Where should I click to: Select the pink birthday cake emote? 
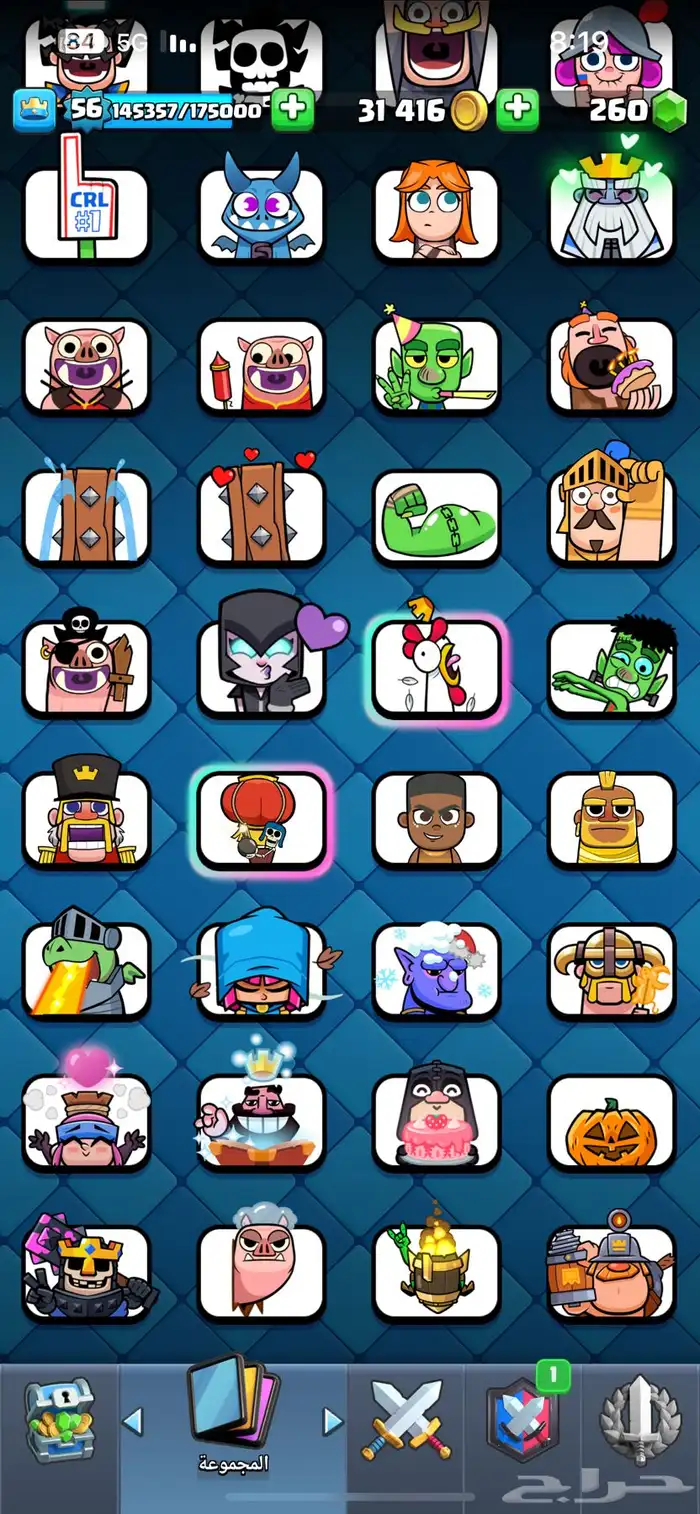tap(436, 1122)
